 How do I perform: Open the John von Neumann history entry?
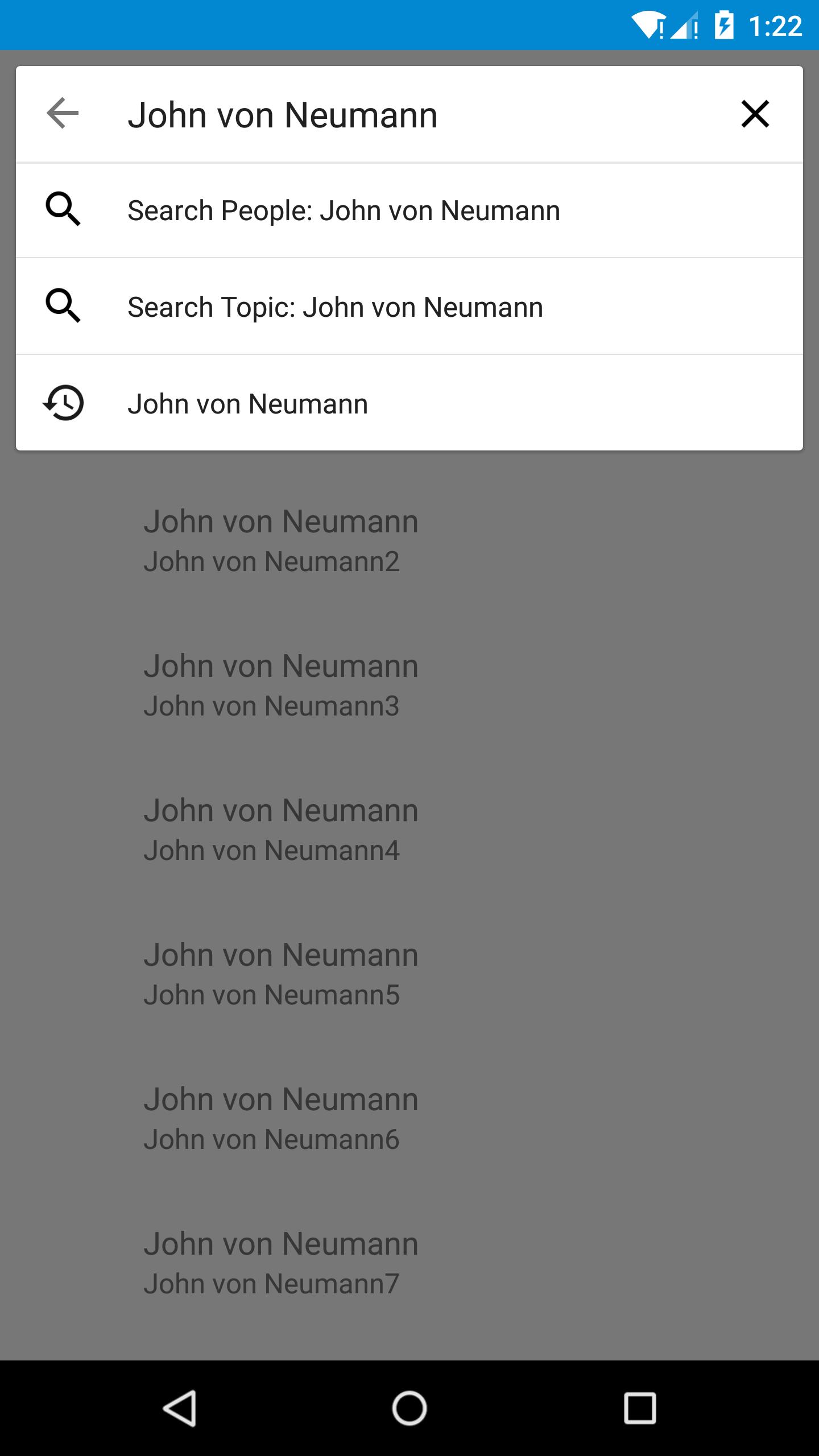point(249,403)
